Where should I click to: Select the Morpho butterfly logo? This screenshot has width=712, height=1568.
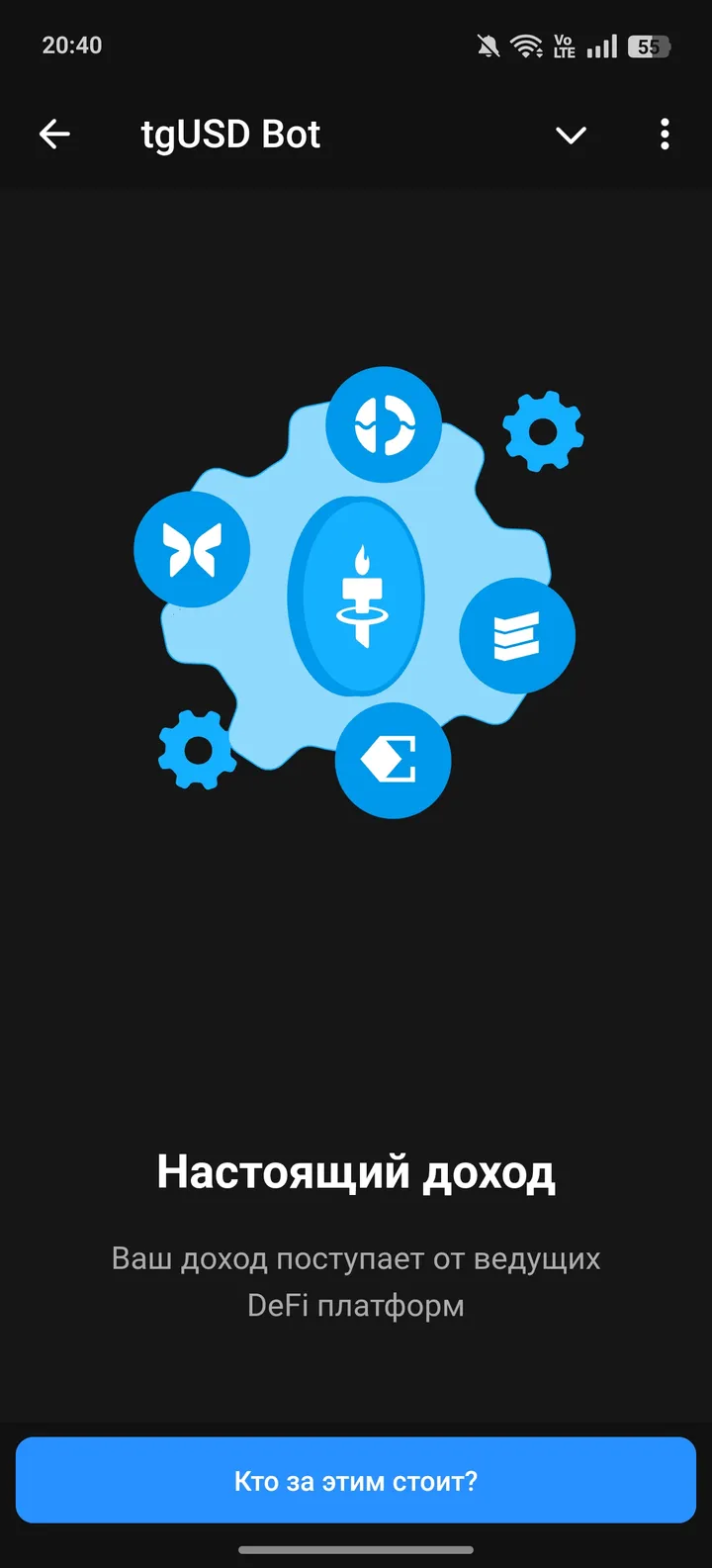194,549
